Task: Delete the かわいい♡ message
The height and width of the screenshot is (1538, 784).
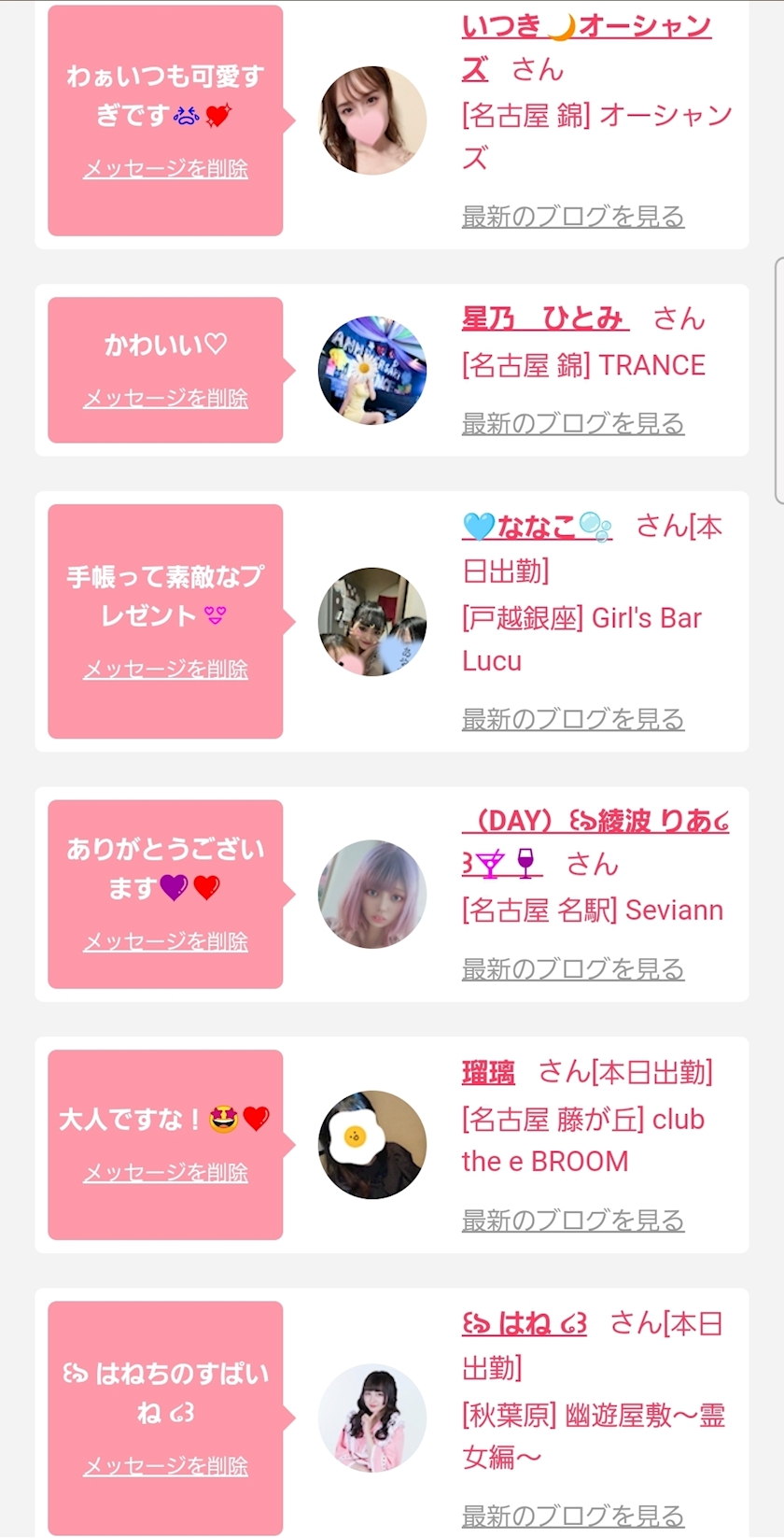Action: [x=165, y=399]
